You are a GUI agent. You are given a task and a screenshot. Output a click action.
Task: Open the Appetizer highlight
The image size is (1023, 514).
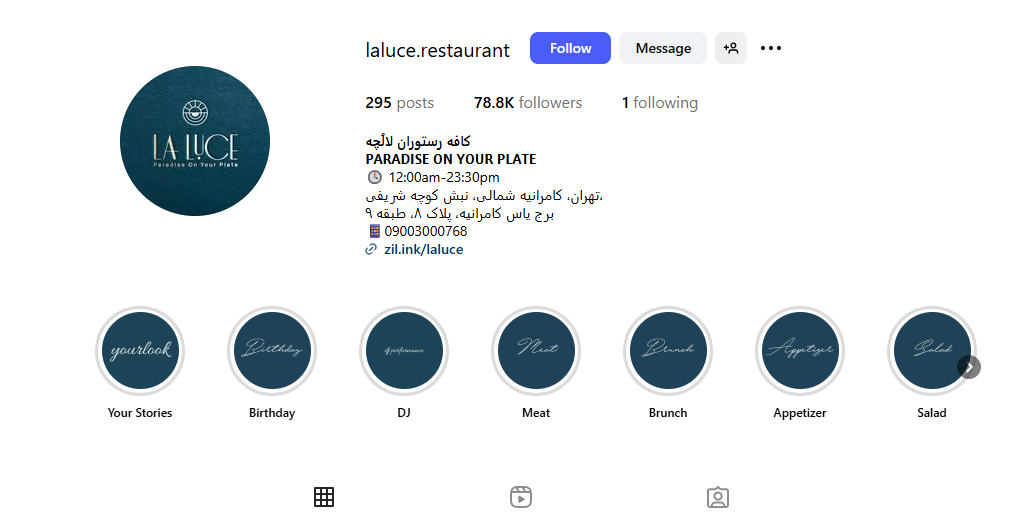pos(800,351)
